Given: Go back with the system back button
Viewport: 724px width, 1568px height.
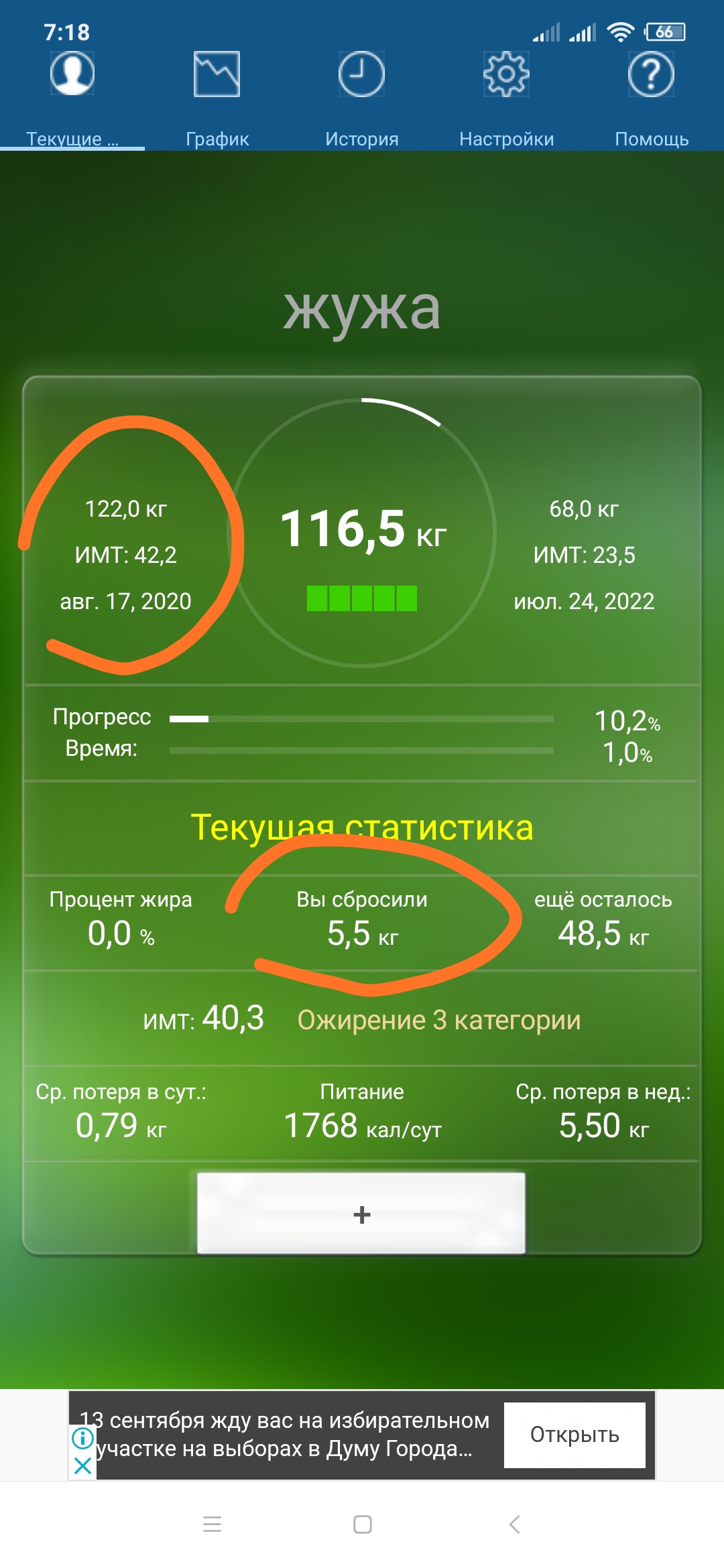Looking at the screenshot, I should click(x=515, y=1524).
